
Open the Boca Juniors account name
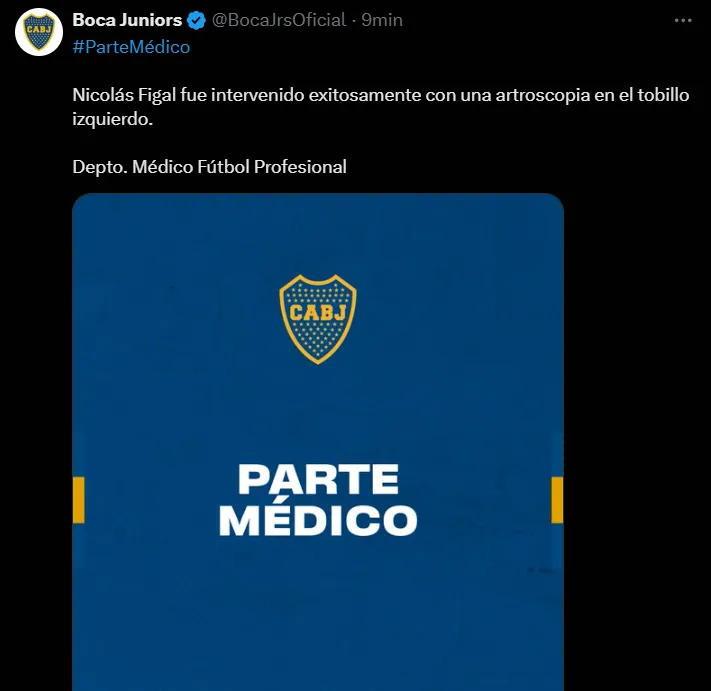pyautogui.click(x=127, y=20)
